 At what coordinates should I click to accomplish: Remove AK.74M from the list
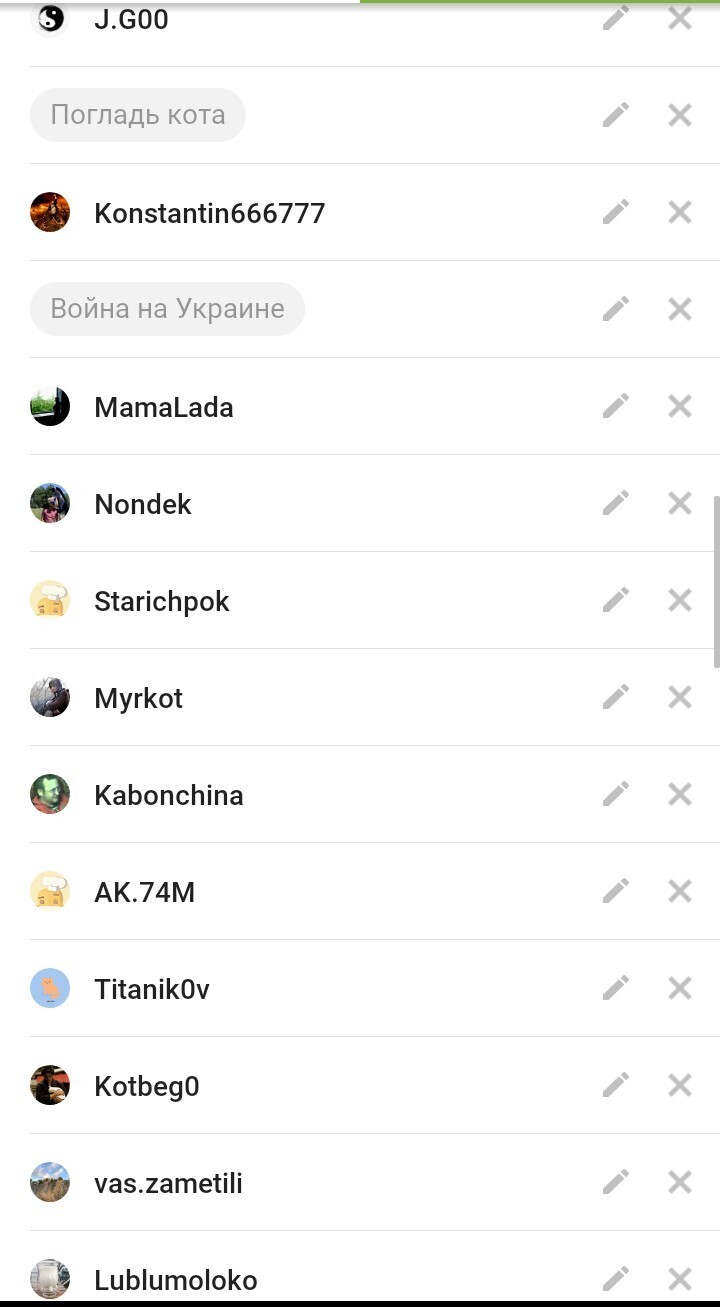(680, 891)
